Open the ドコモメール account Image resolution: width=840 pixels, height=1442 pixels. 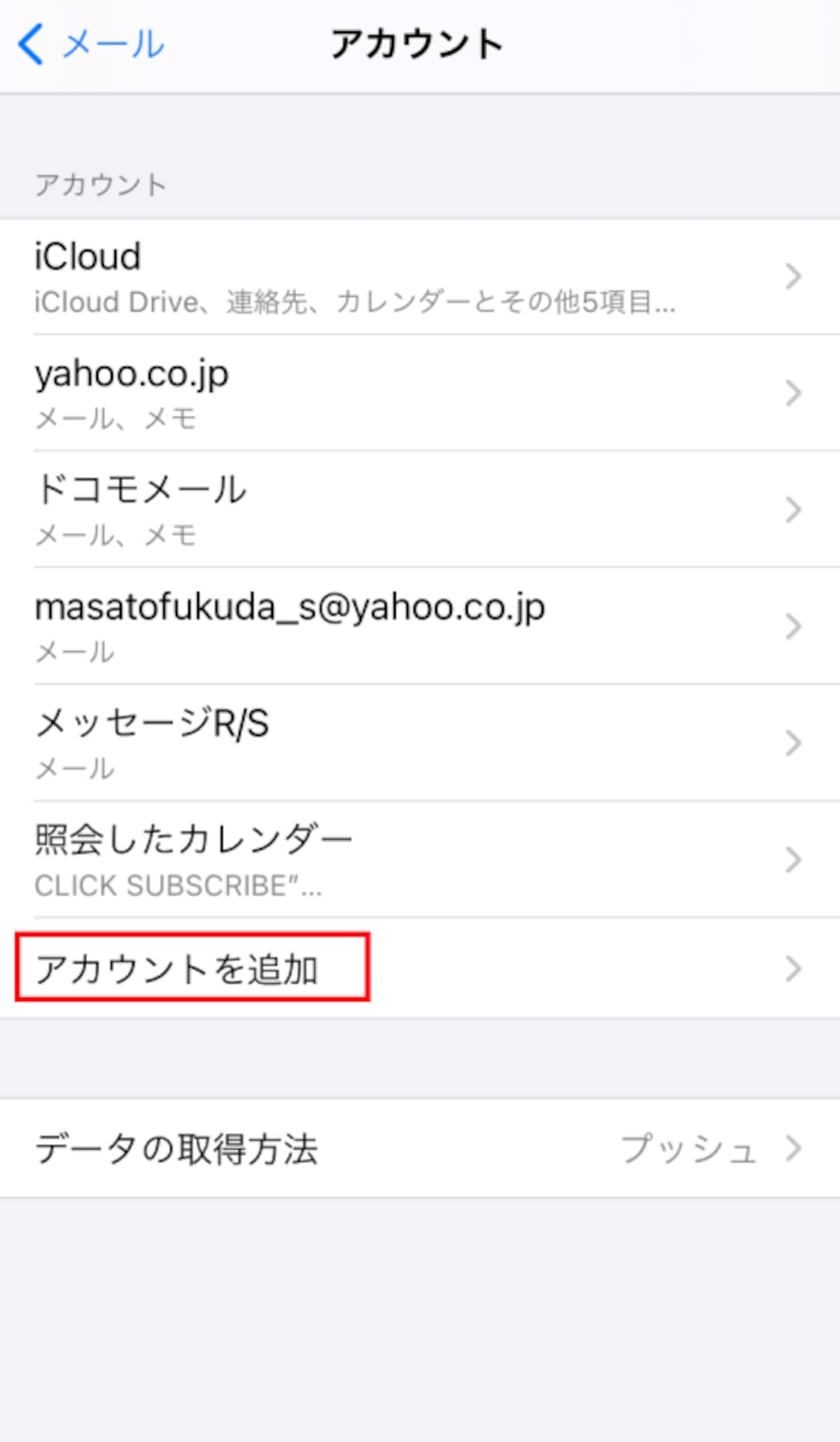420,510
